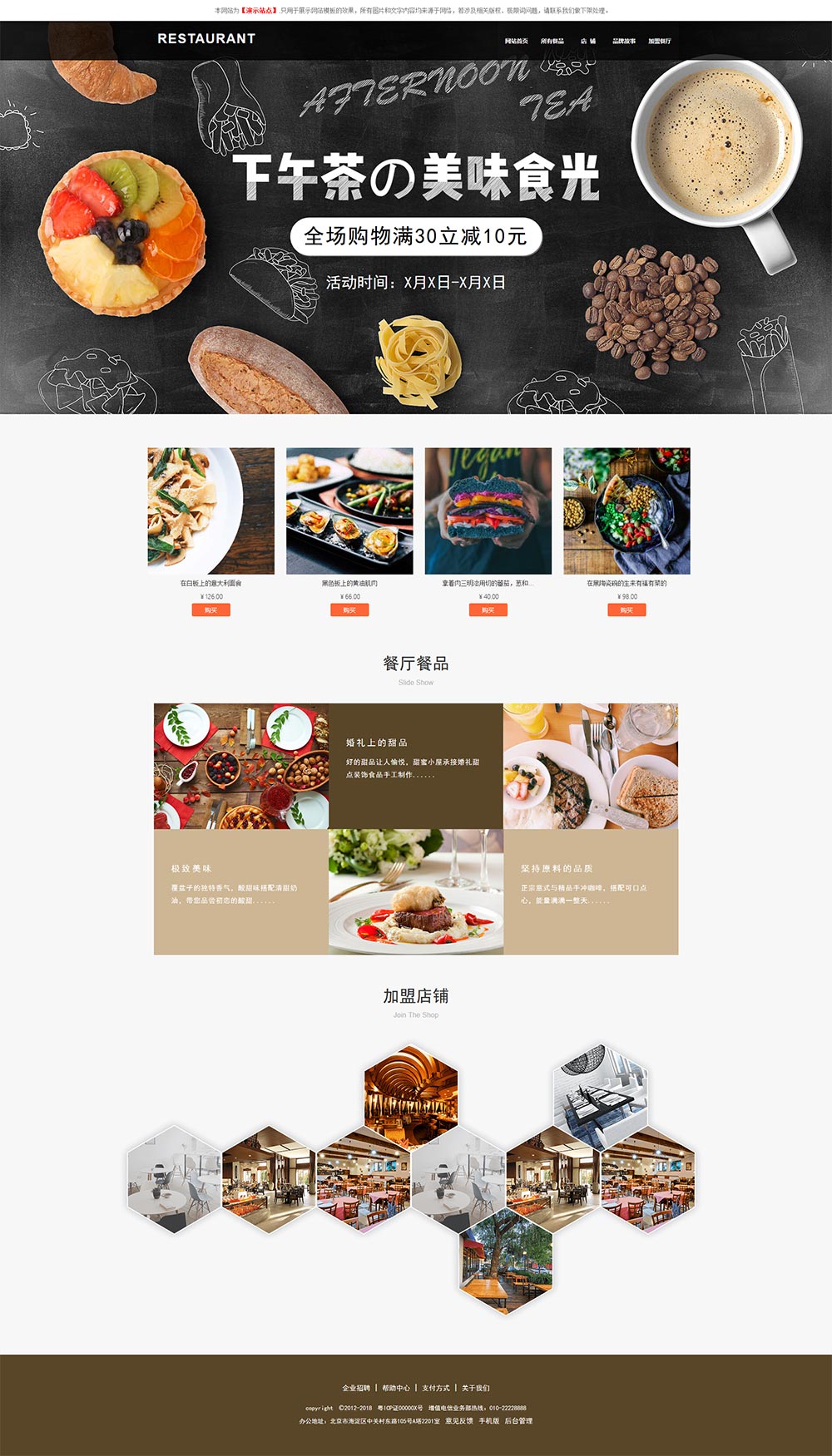Screen dimensions: 832x1456
Task: Purchase the ¥40.00 sandwich item
Action: click(488, 610)
